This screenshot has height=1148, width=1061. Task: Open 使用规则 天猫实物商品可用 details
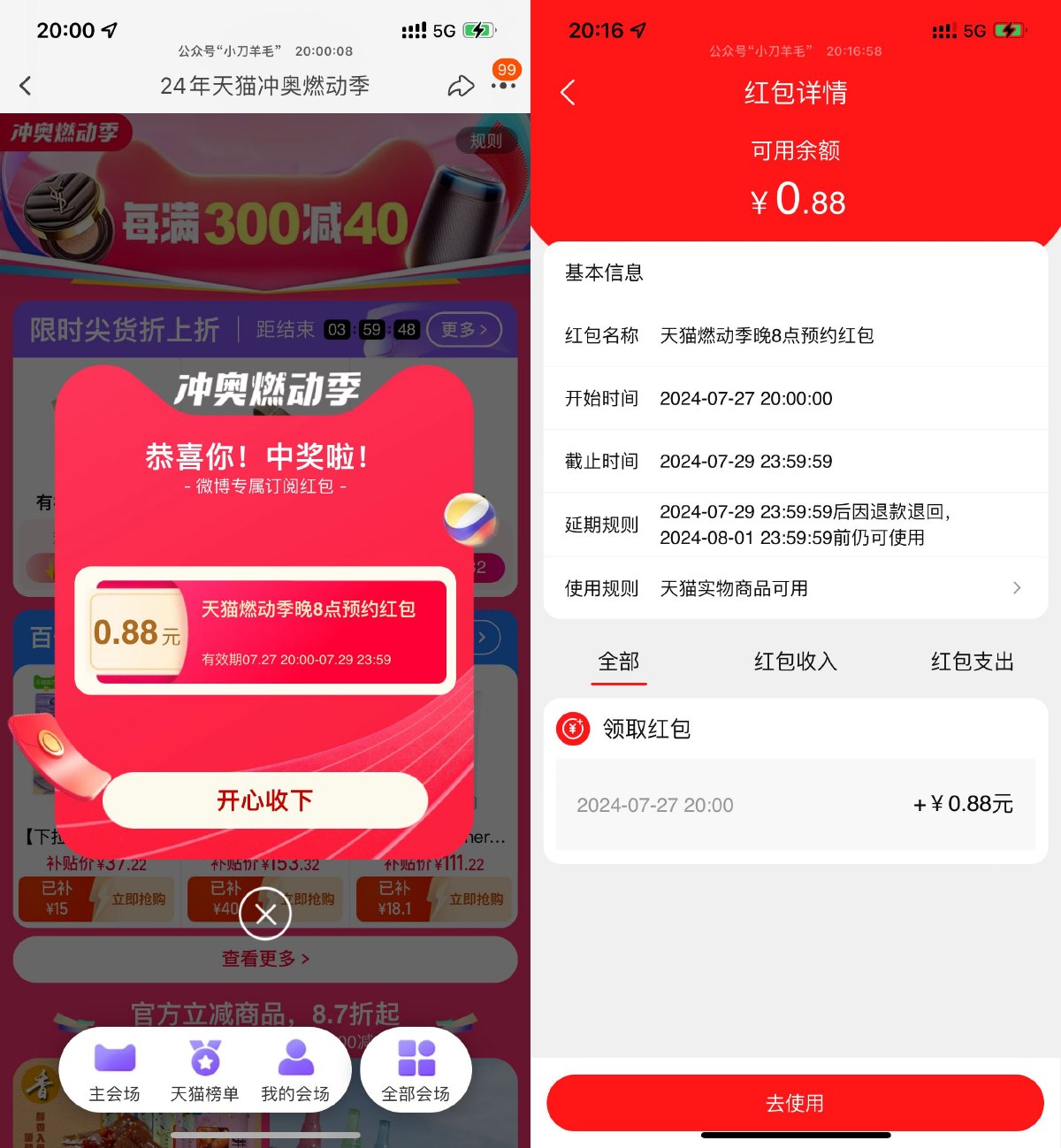(795, 588)
